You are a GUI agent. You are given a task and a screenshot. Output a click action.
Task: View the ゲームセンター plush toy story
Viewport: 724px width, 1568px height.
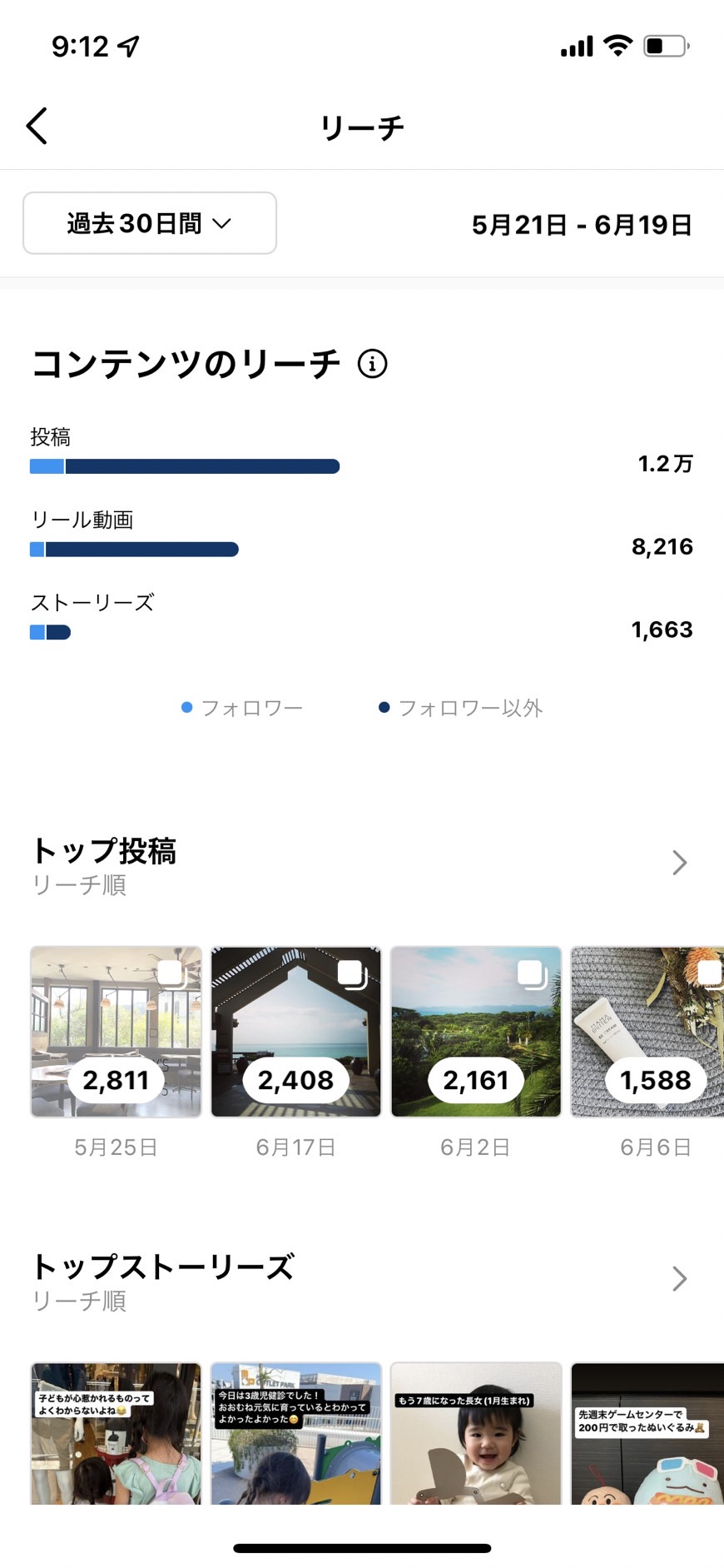[647, 1433]
